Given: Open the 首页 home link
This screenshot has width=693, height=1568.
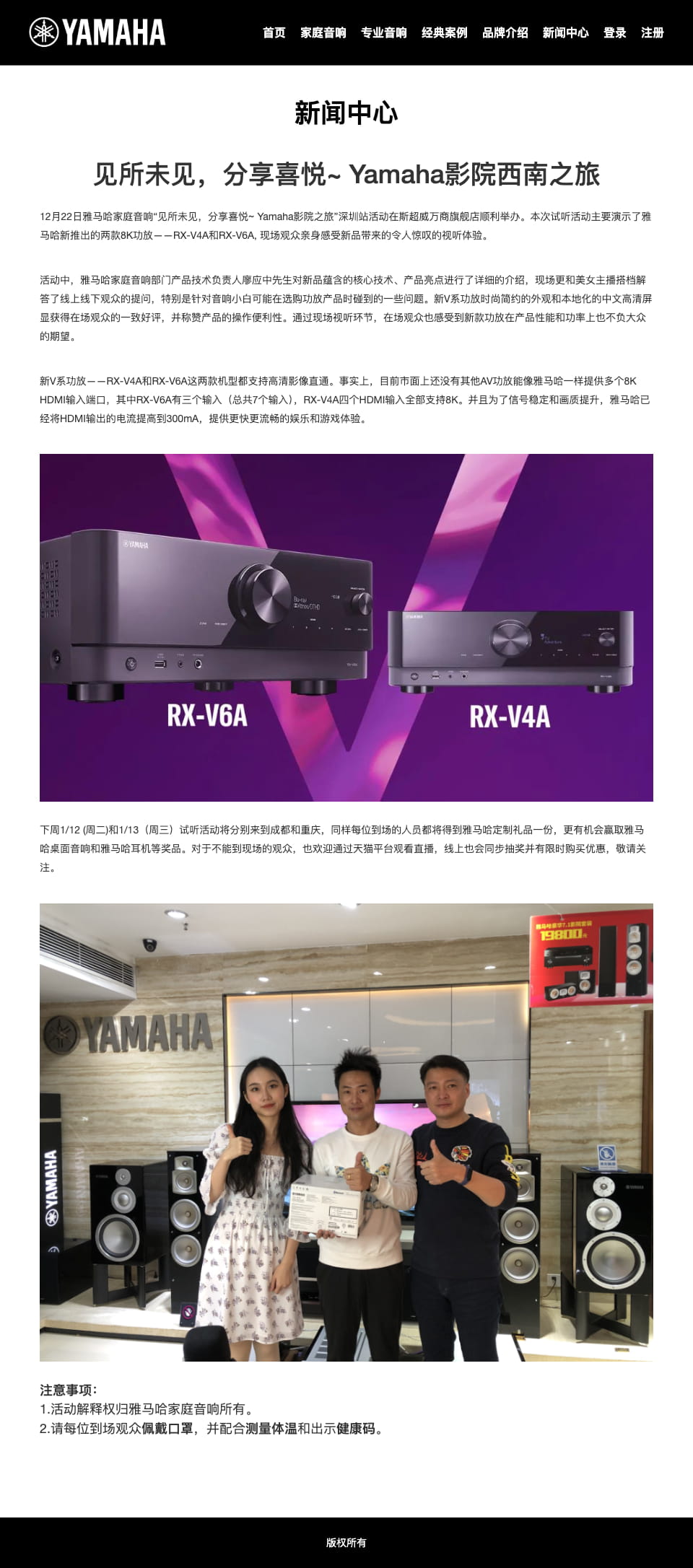Looking at the screenshot, I should click(x=274, y=32).
